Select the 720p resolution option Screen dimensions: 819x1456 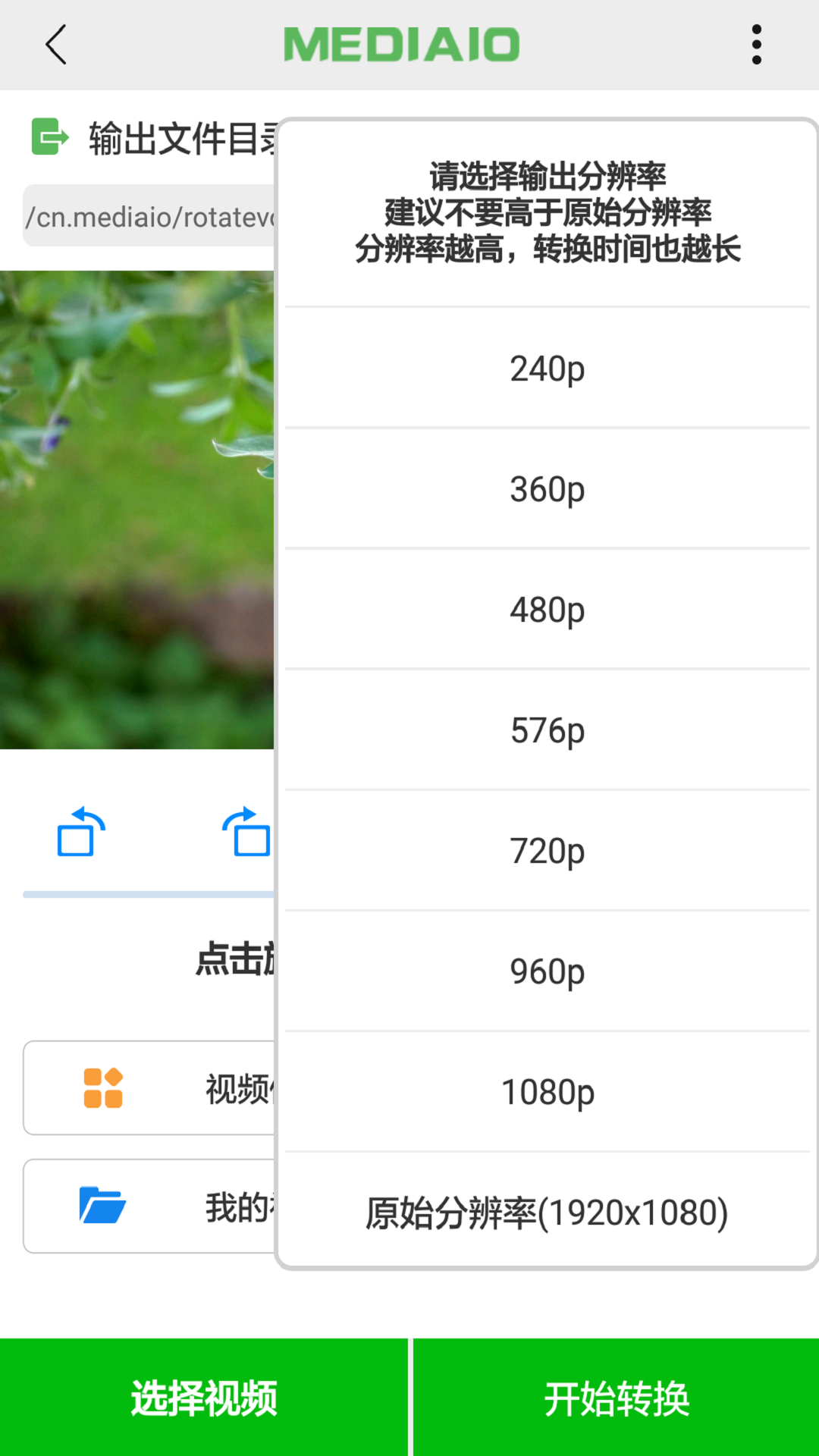point(548,851)
